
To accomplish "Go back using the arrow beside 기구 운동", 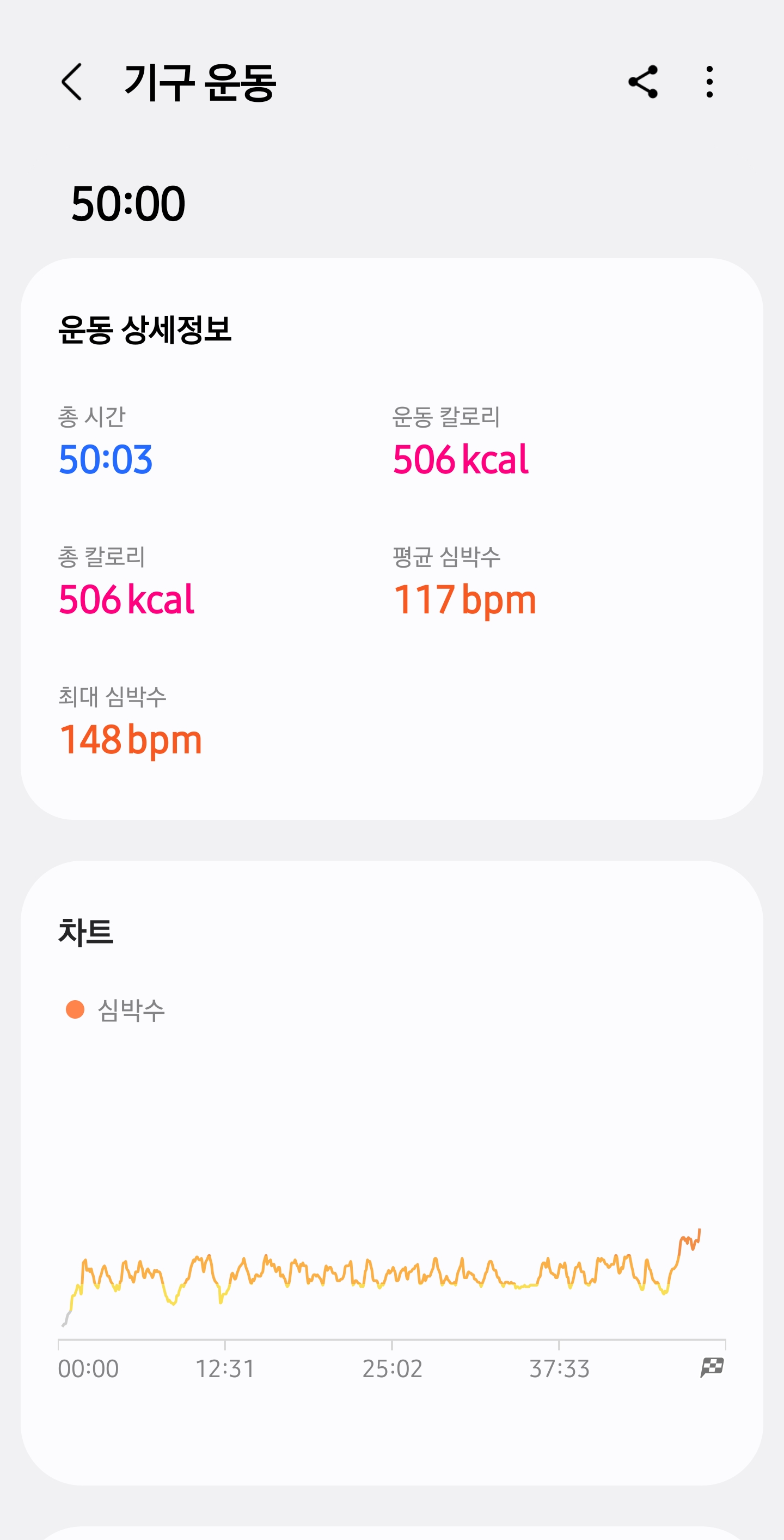I will [72, 82].
